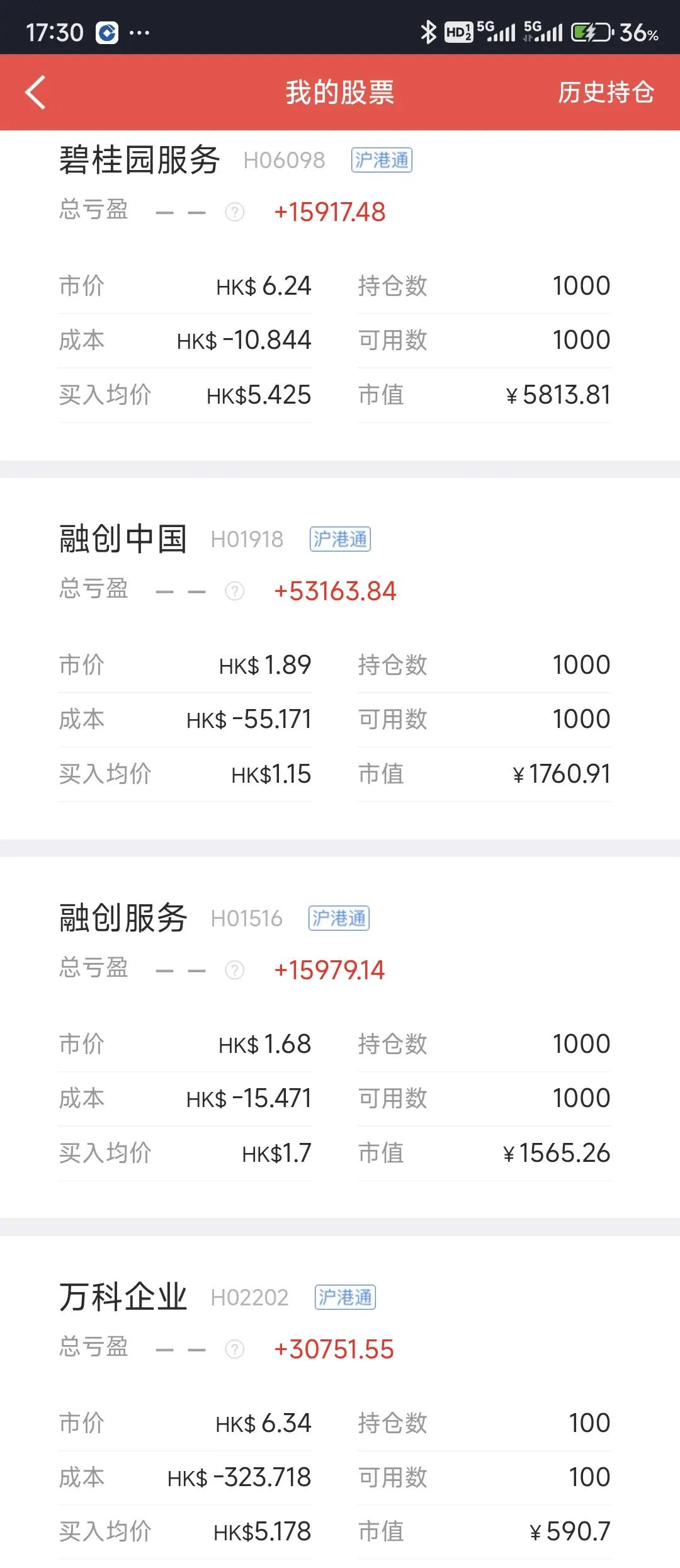Tap the 沪港通 badge for 融创中国
The height and width of the screenshot is (1568, 680).
coord(339,539)
